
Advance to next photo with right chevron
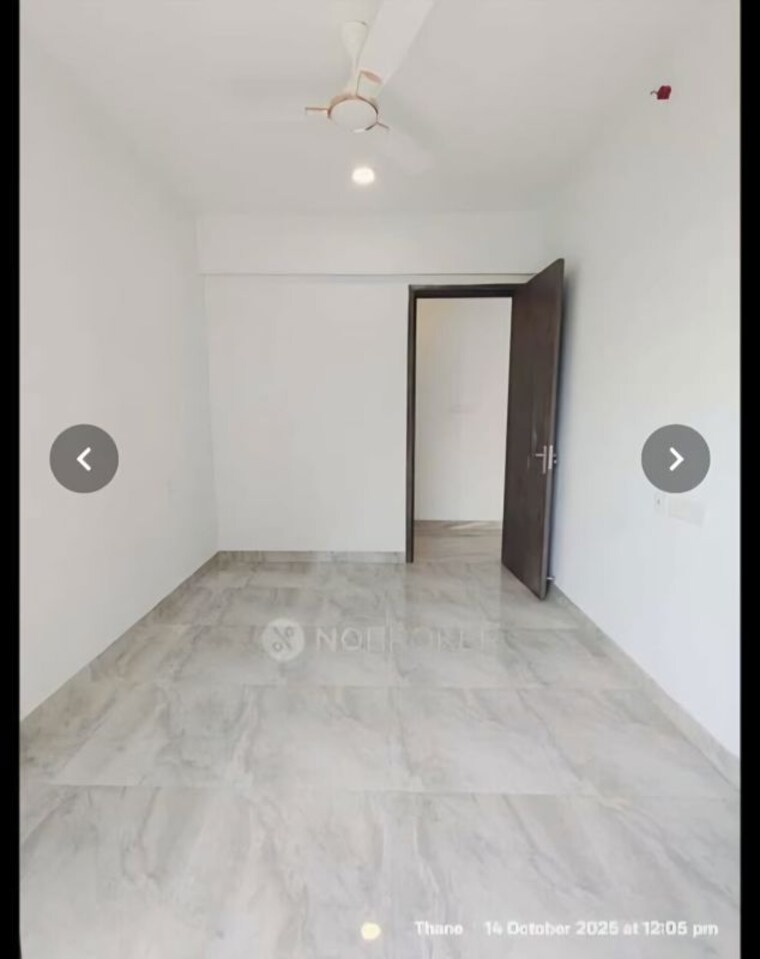pyautogui.click(x=674, y=458)
